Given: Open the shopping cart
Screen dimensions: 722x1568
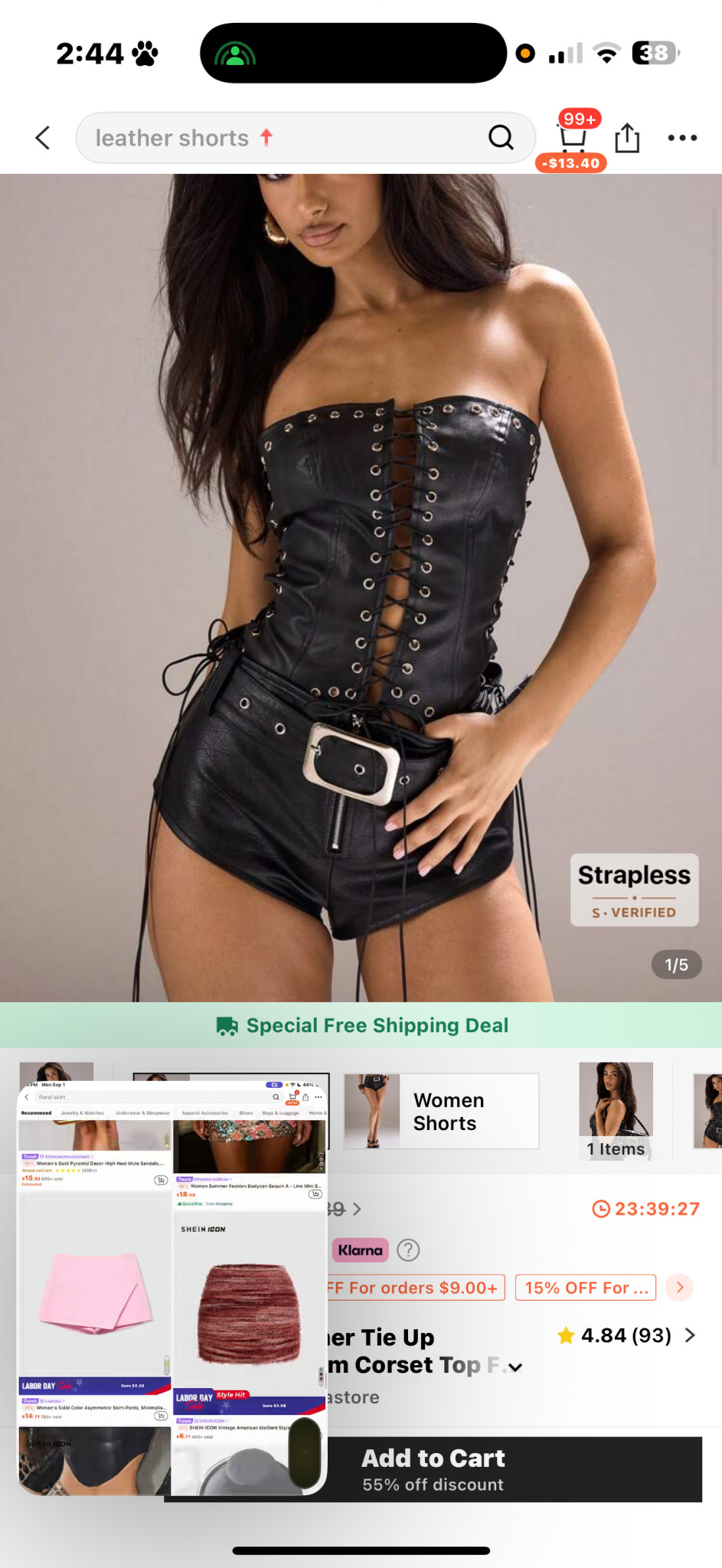Looking at the screenshot, I should click(573, 139).
